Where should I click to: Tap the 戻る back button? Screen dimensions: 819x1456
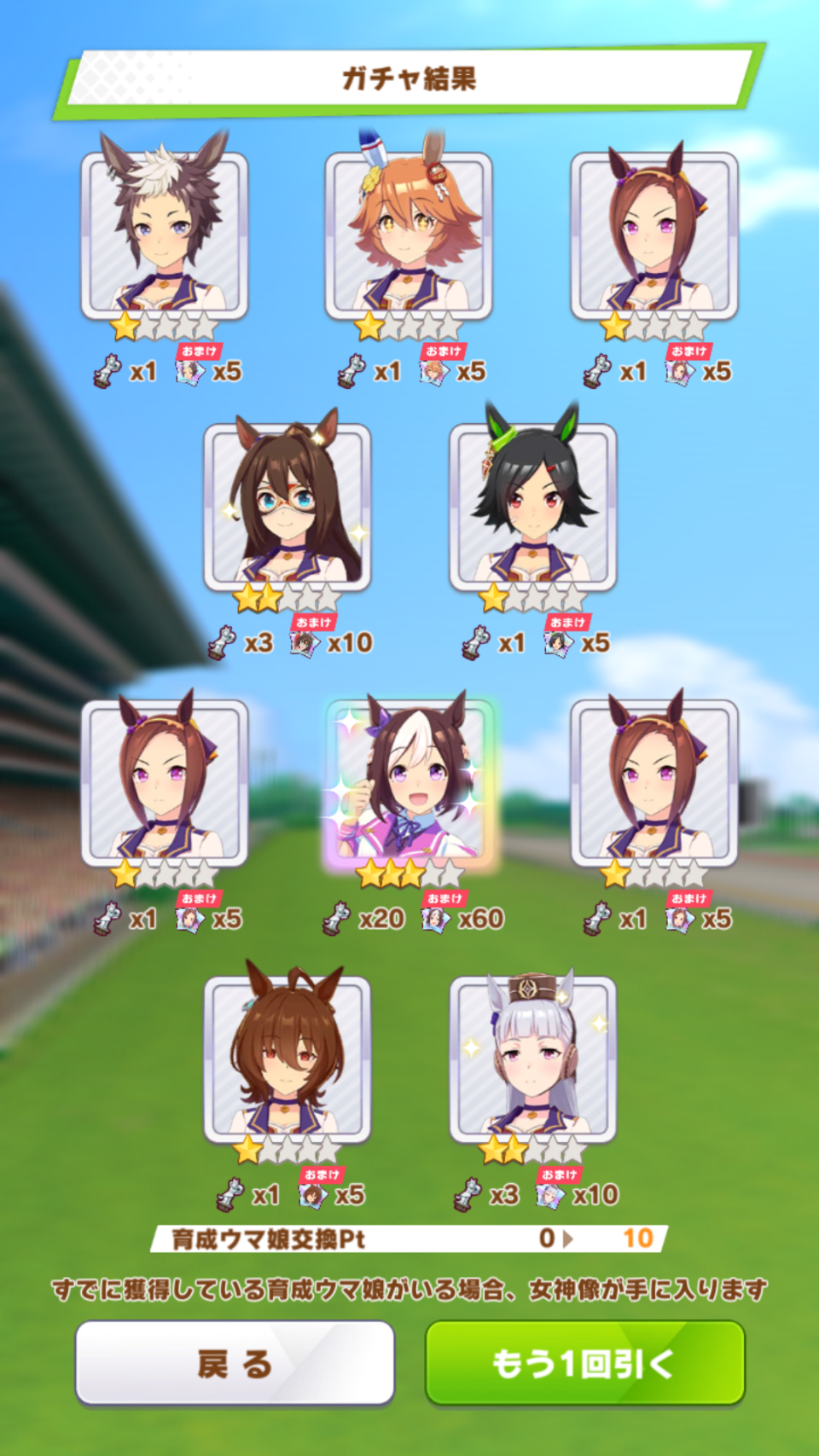[235, 1362]
